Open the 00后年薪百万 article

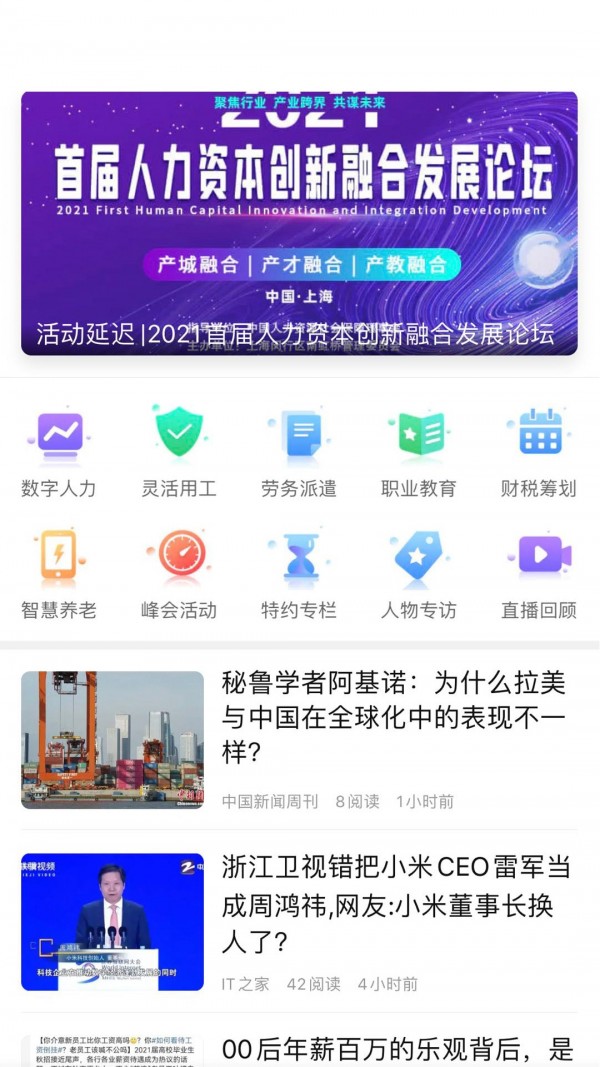(397, 1049)
